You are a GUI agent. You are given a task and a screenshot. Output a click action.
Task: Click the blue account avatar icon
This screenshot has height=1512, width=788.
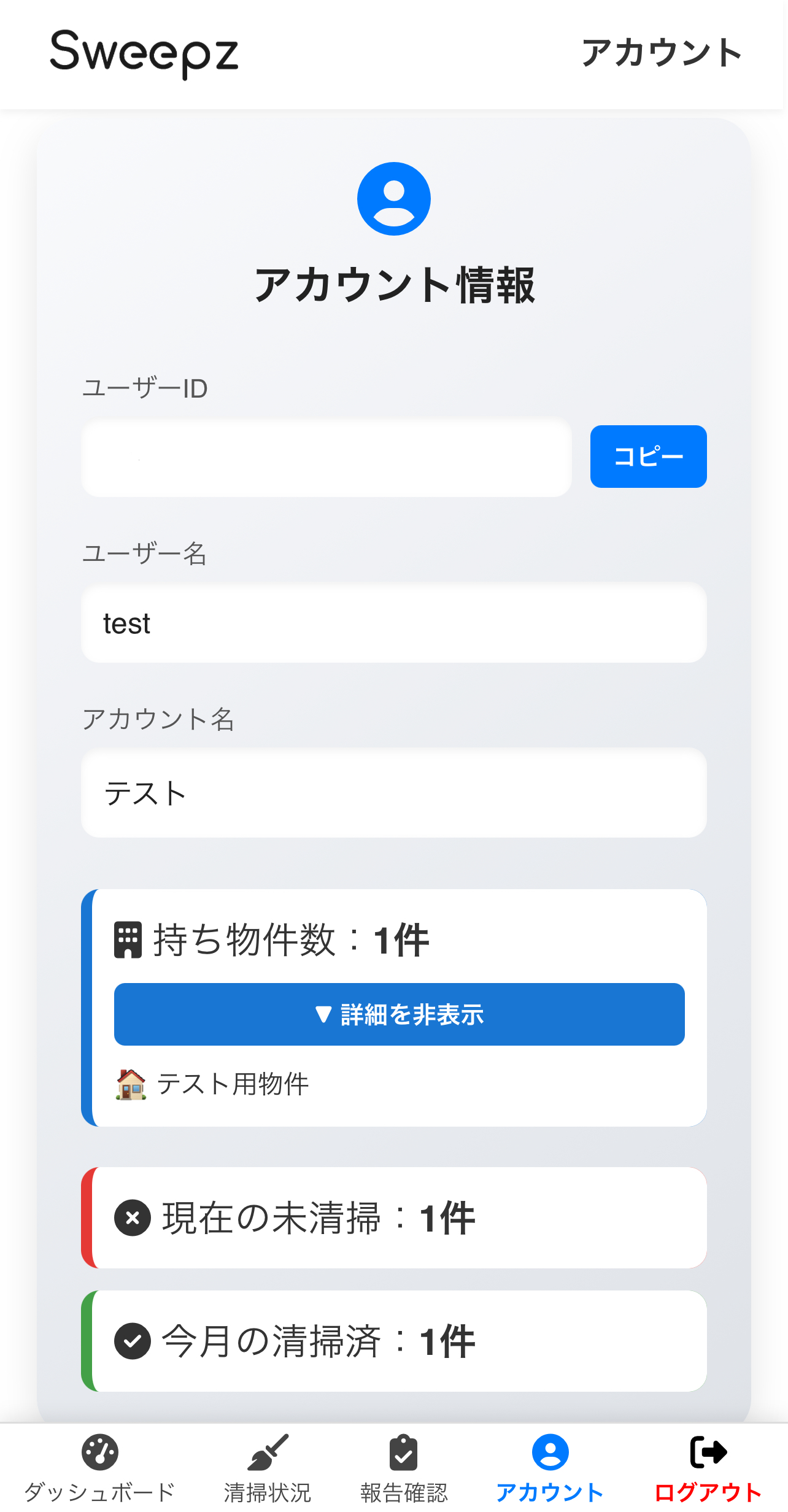[x=394, y=198]
